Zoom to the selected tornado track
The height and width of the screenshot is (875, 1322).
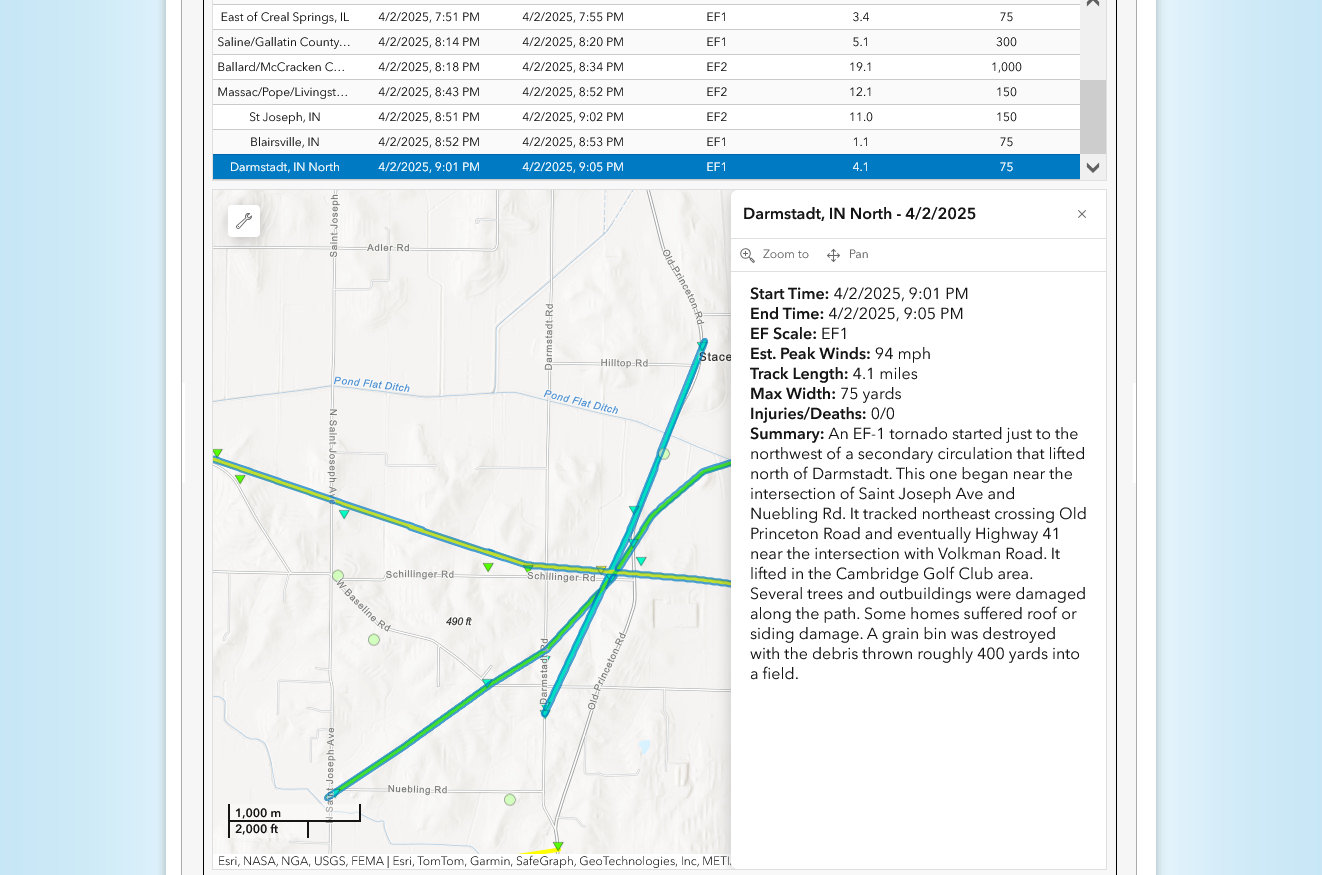[775, 255]
